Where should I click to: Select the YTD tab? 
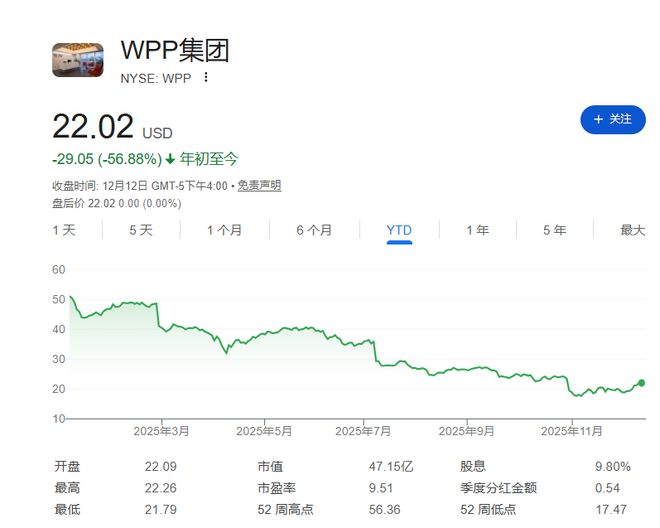[399, 230]
